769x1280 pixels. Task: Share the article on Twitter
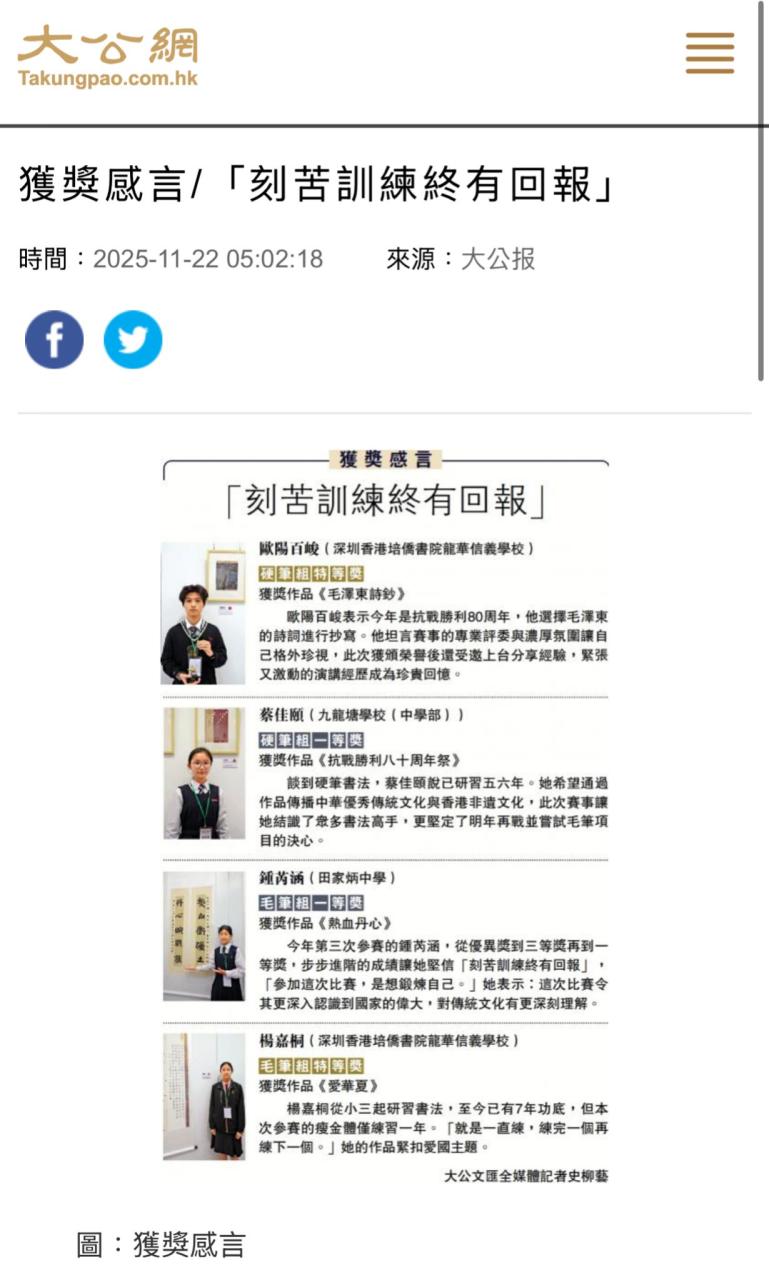[x=133, y=340]
